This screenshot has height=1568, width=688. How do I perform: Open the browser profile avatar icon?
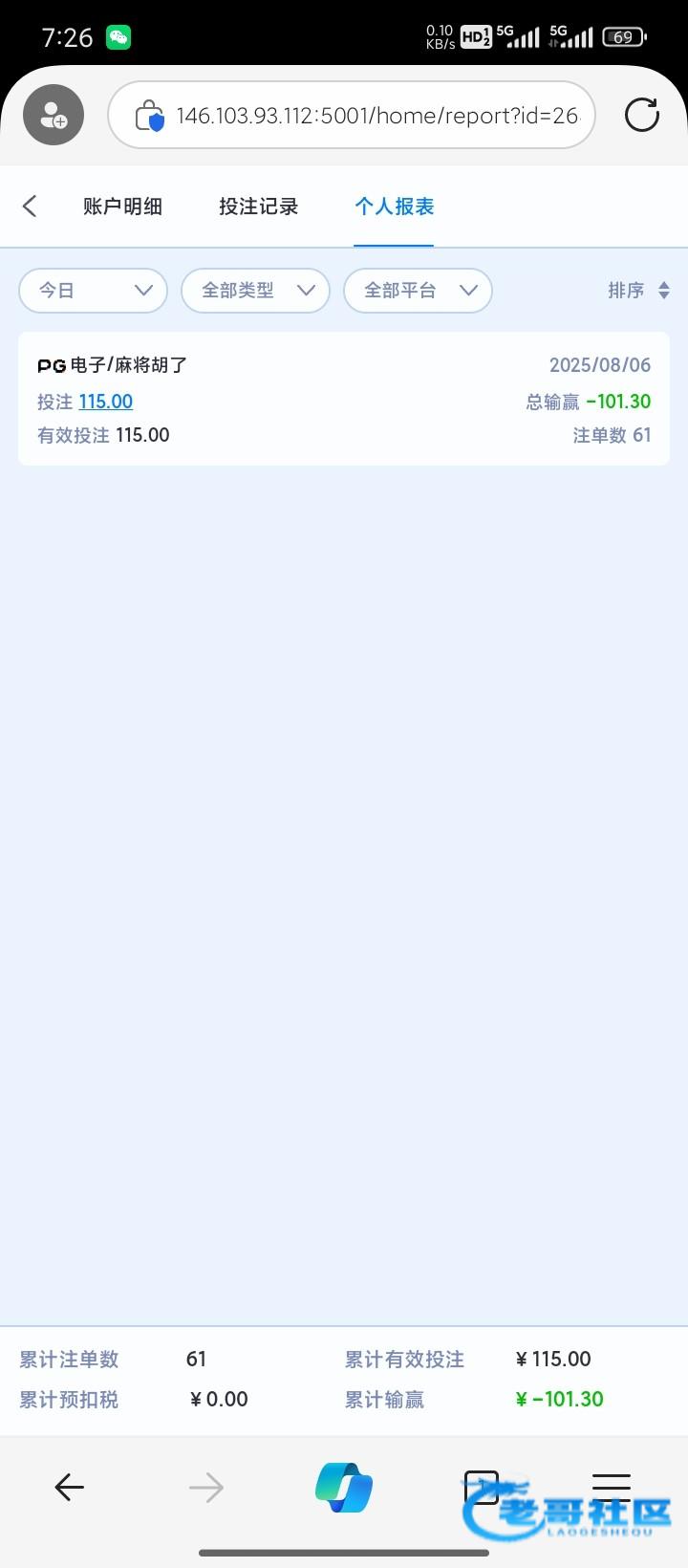click(54, 115)
